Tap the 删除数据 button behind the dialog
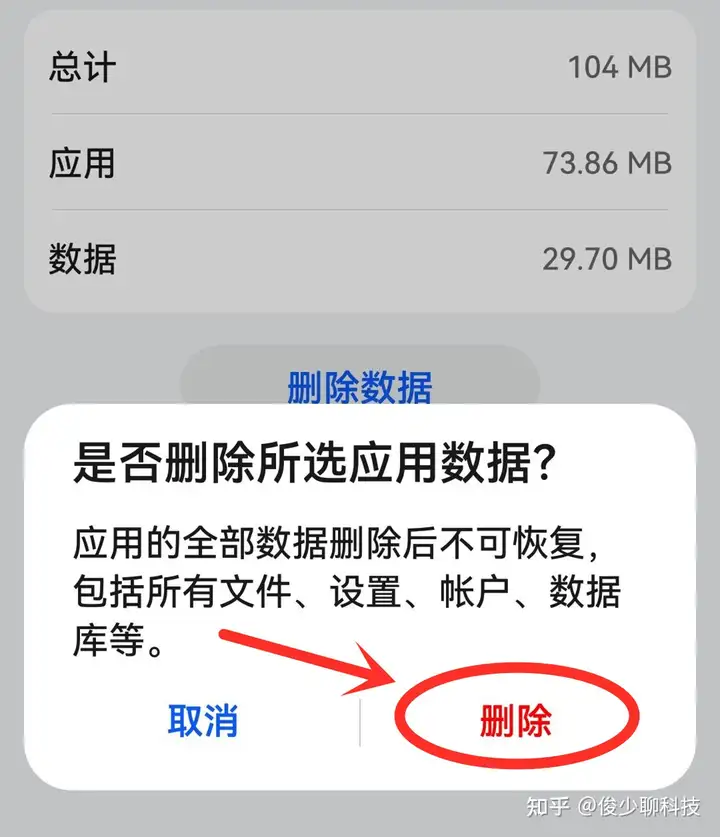 tap(359, 386)
